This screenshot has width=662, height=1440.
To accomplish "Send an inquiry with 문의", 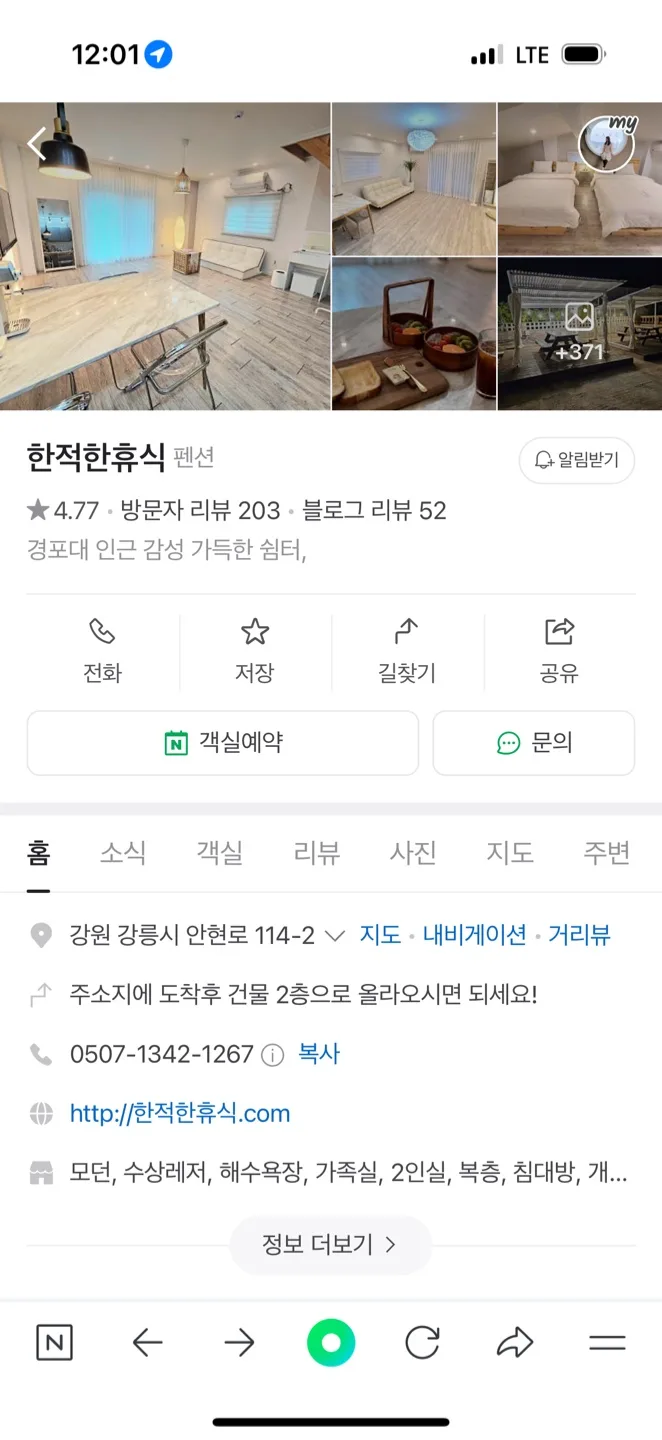I will click(534, 743).
